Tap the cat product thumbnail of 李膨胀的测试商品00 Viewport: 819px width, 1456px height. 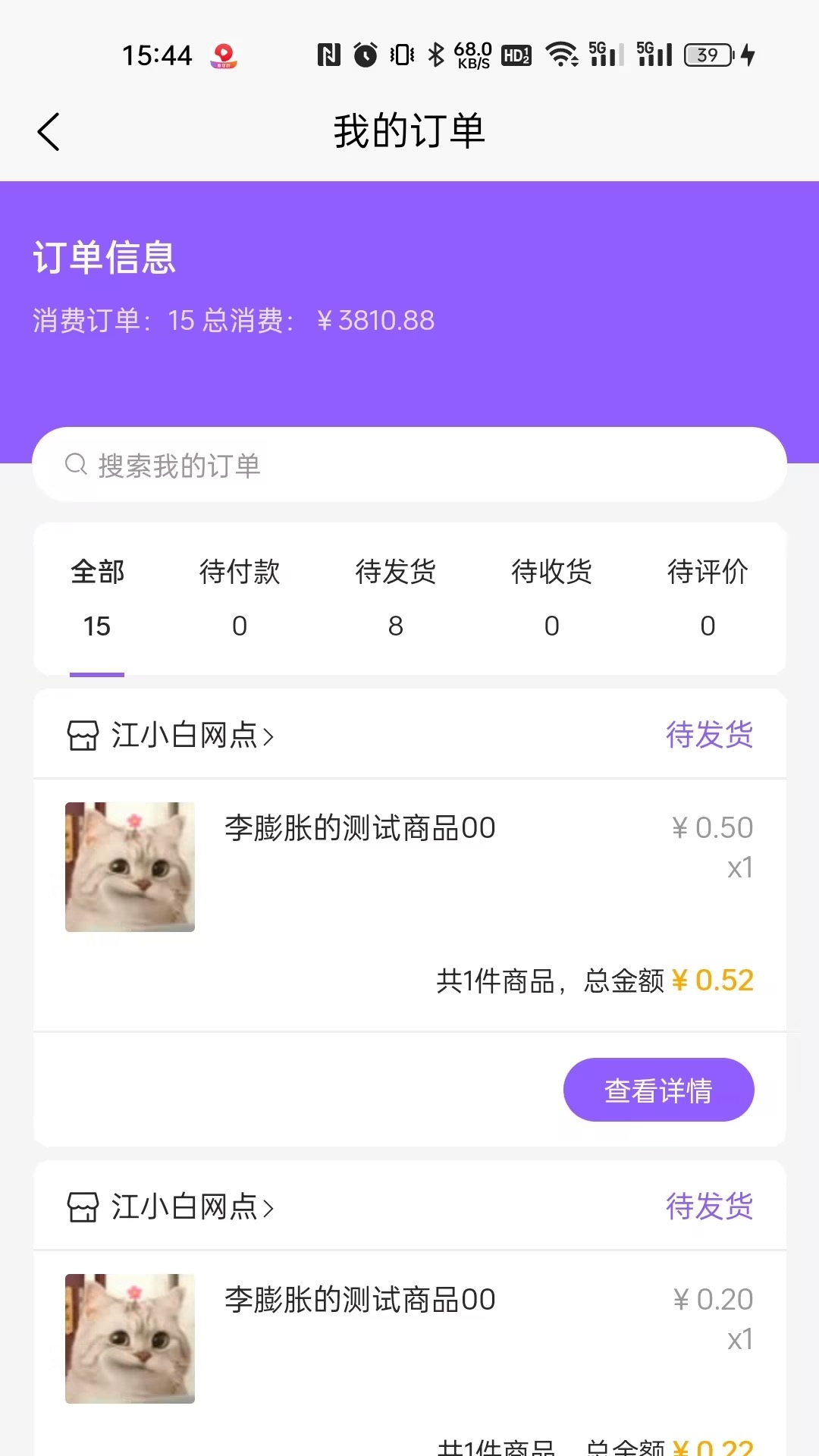[129, 868]
